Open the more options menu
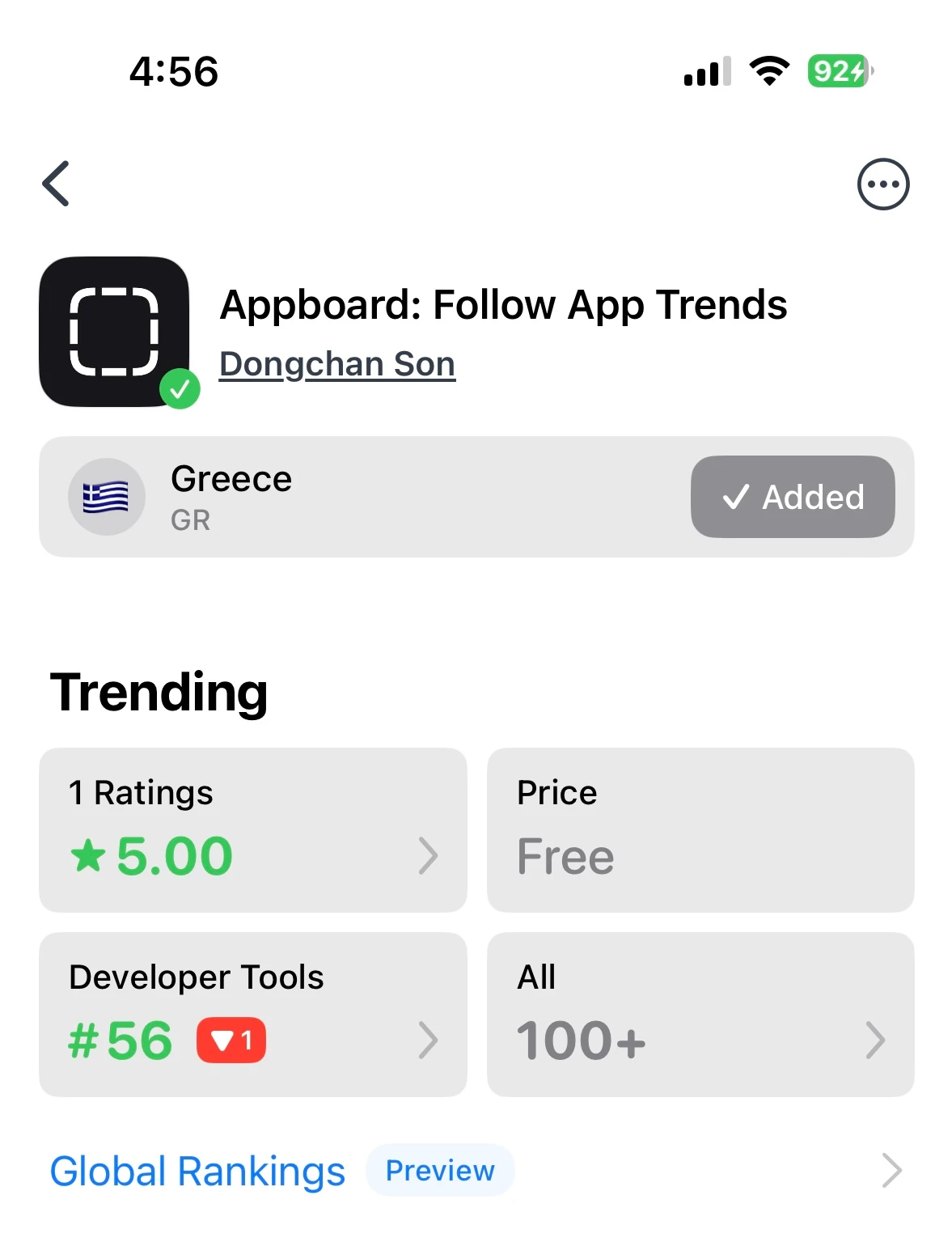952x1242 pixels. point(882,184)
